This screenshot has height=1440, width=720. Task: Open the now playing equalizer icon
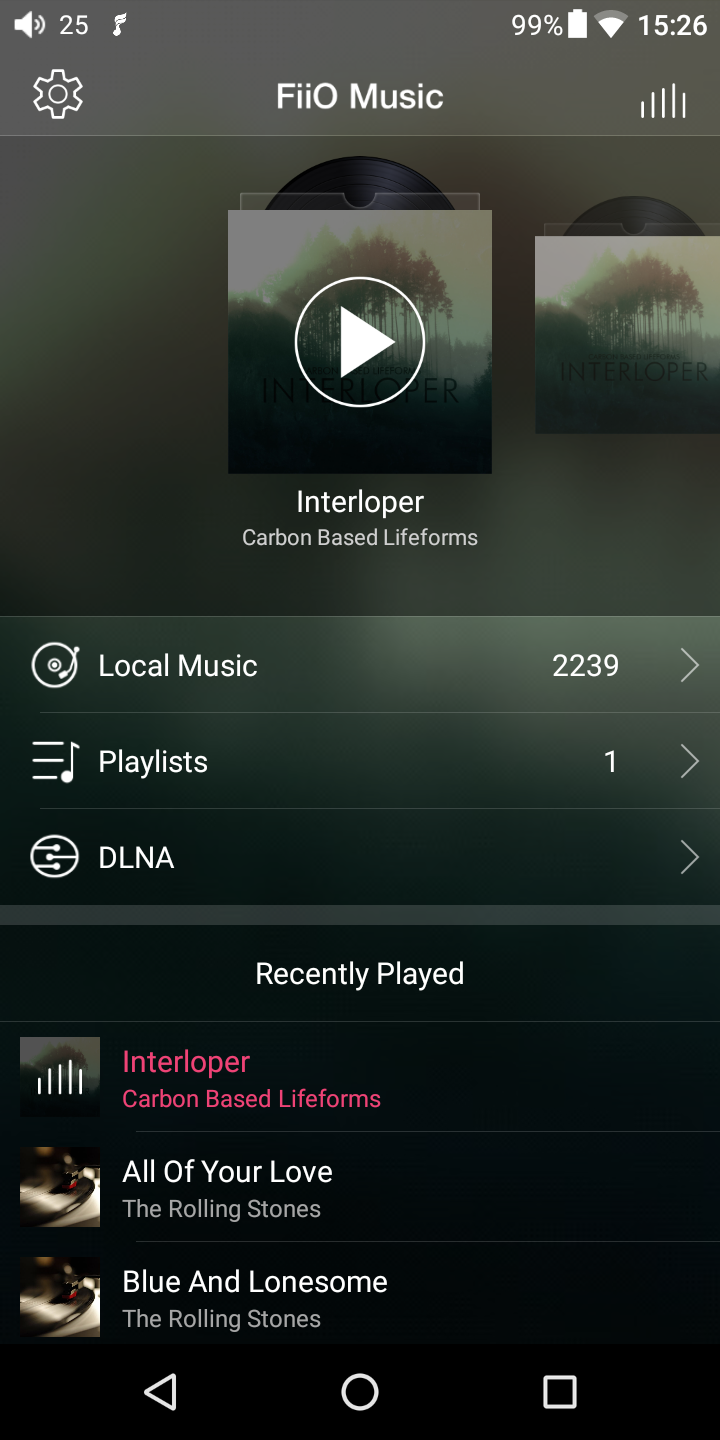tap(663, 100)
